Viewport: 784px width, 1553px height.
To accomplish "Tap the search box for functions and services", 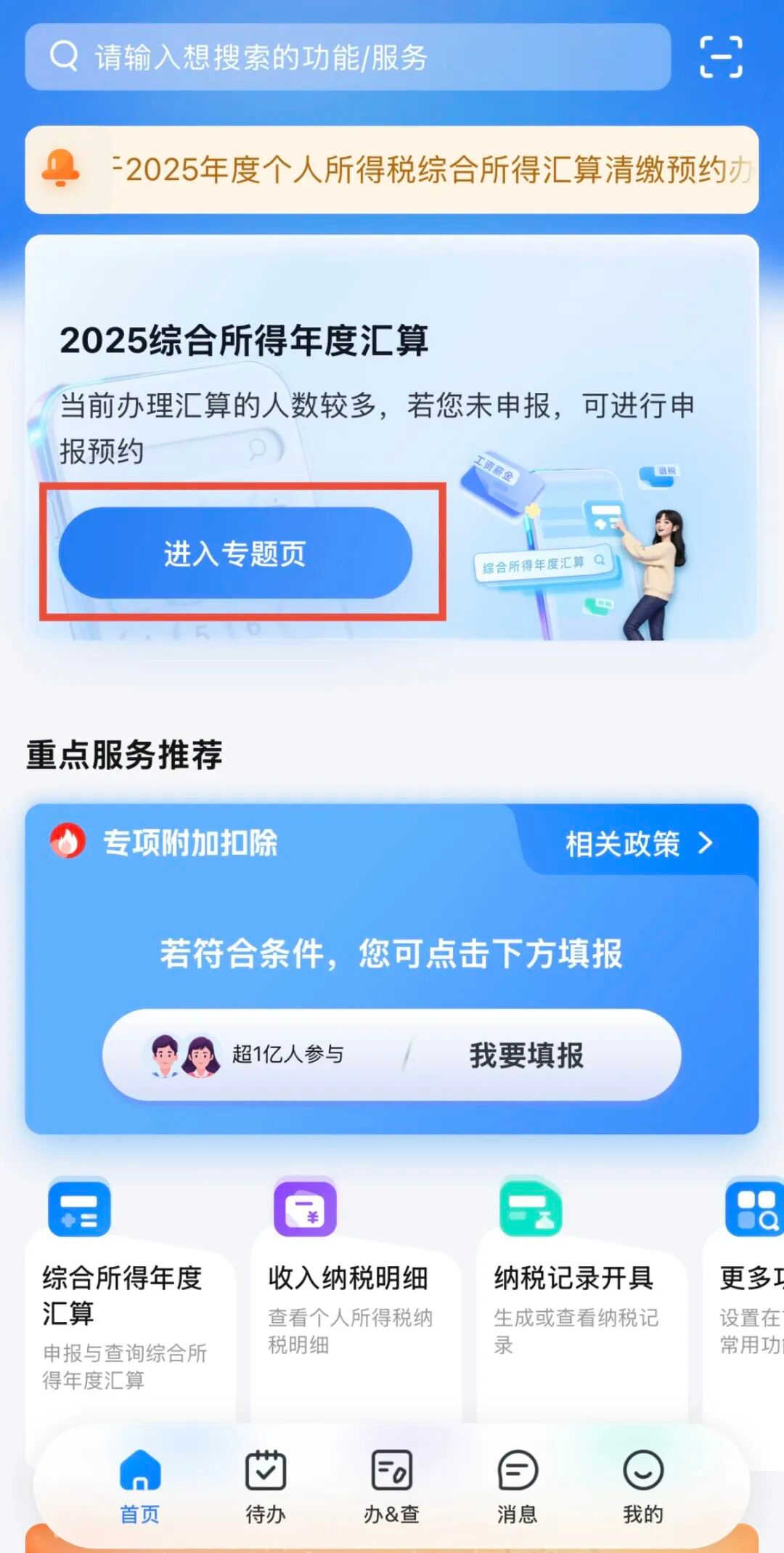I will point(347,57).
